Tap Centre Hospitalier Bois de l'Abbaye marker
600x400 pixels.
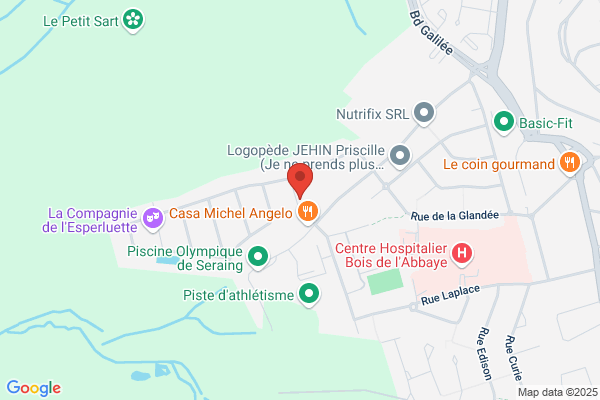coord(462,254)
